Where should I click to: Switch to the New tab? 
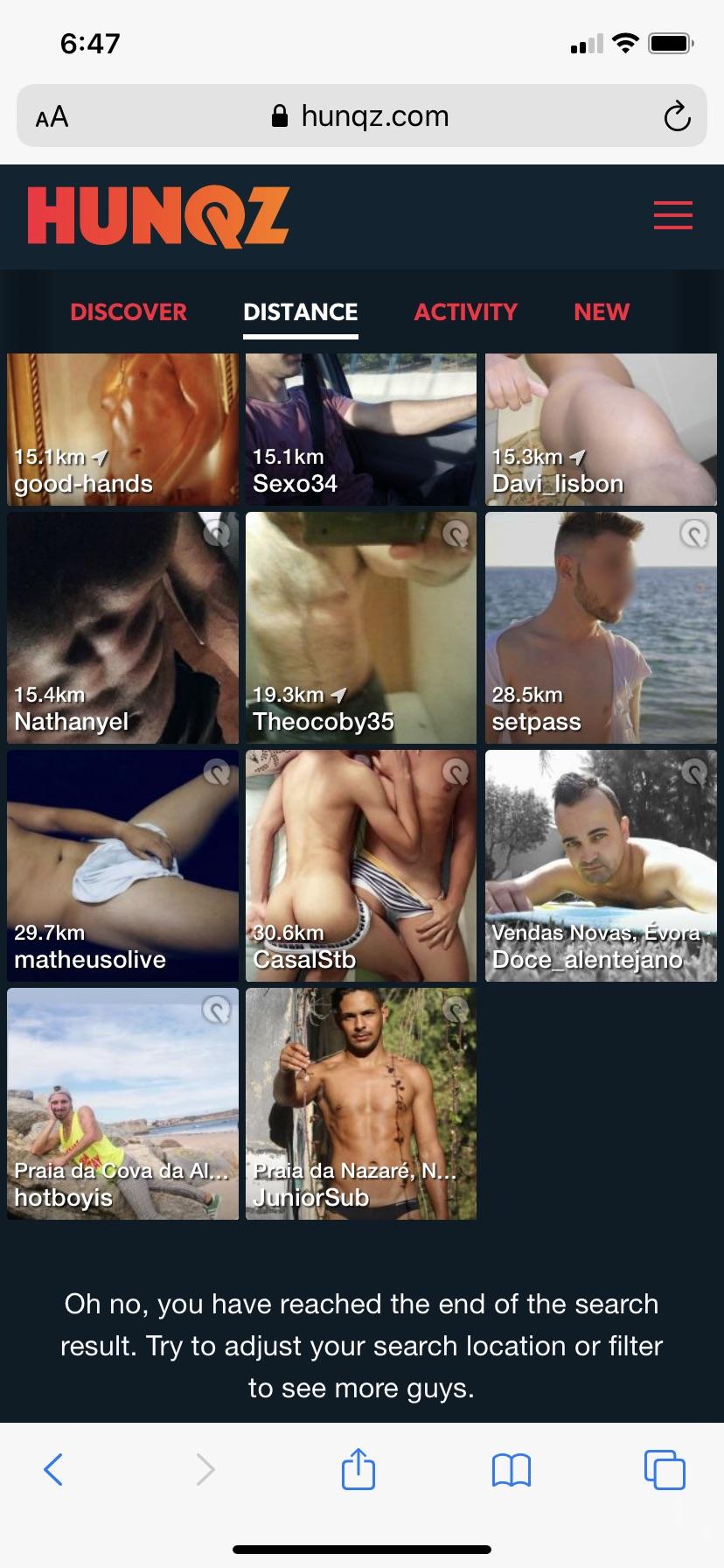(x=602, y=312)
